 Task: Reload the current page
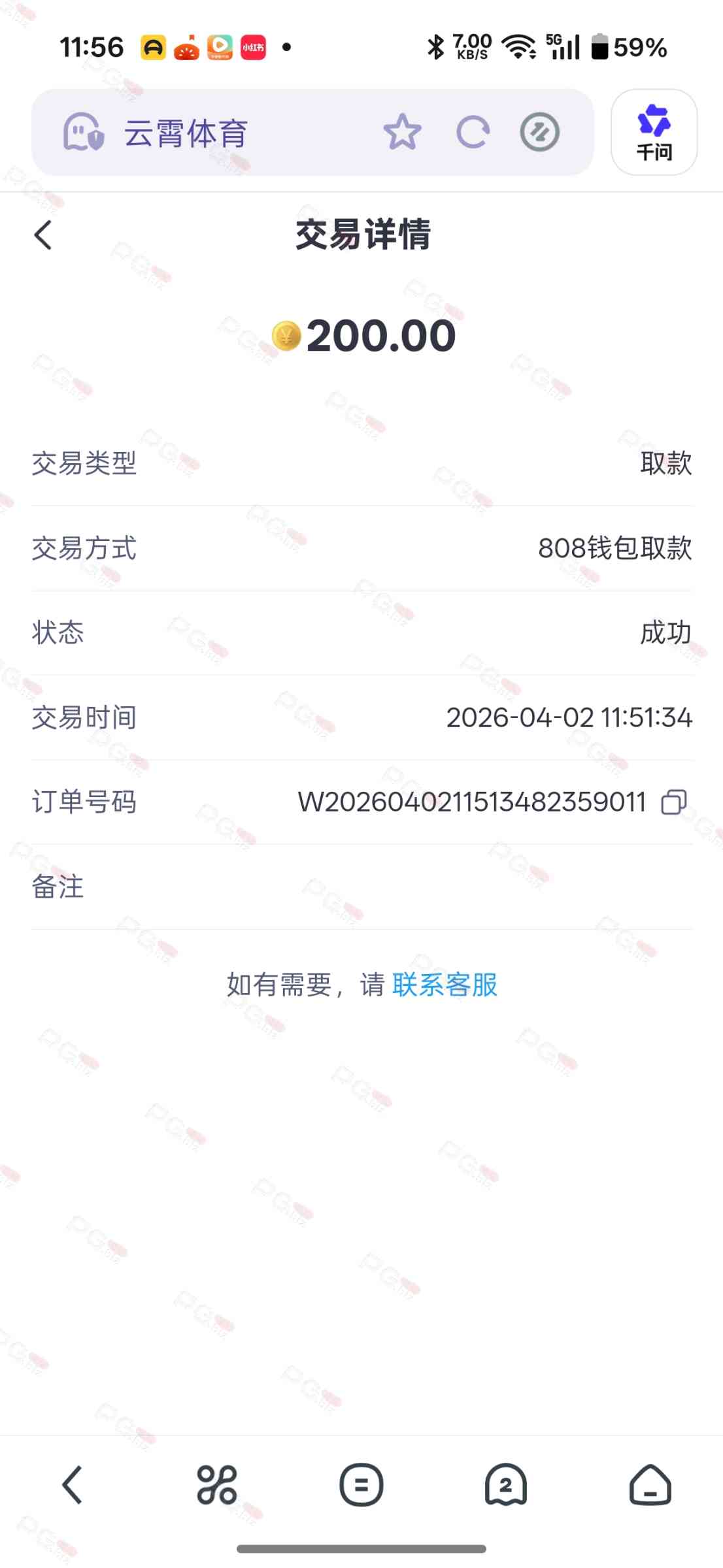pos(473,132)
